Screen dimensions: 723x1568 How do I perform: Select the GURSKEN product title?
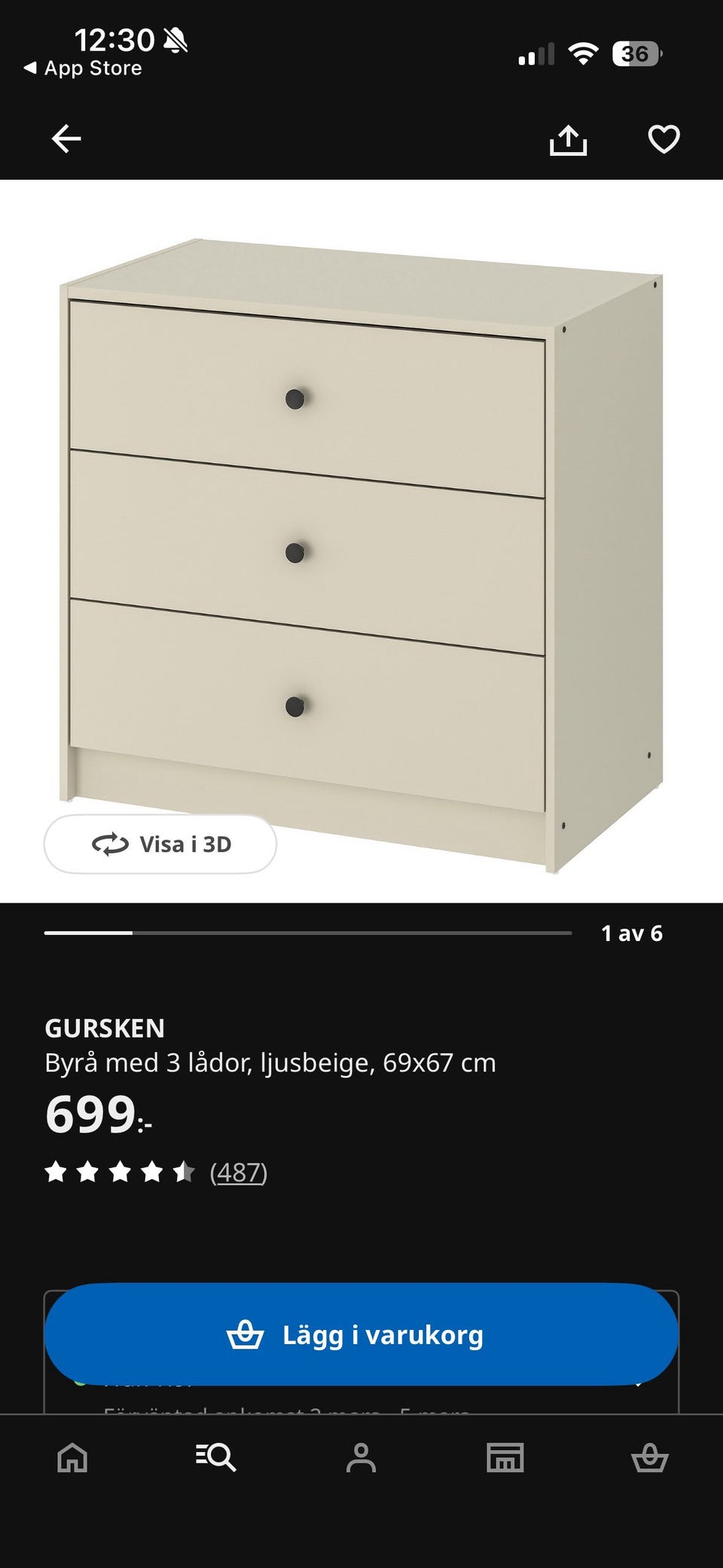(x=105, y=1028)
